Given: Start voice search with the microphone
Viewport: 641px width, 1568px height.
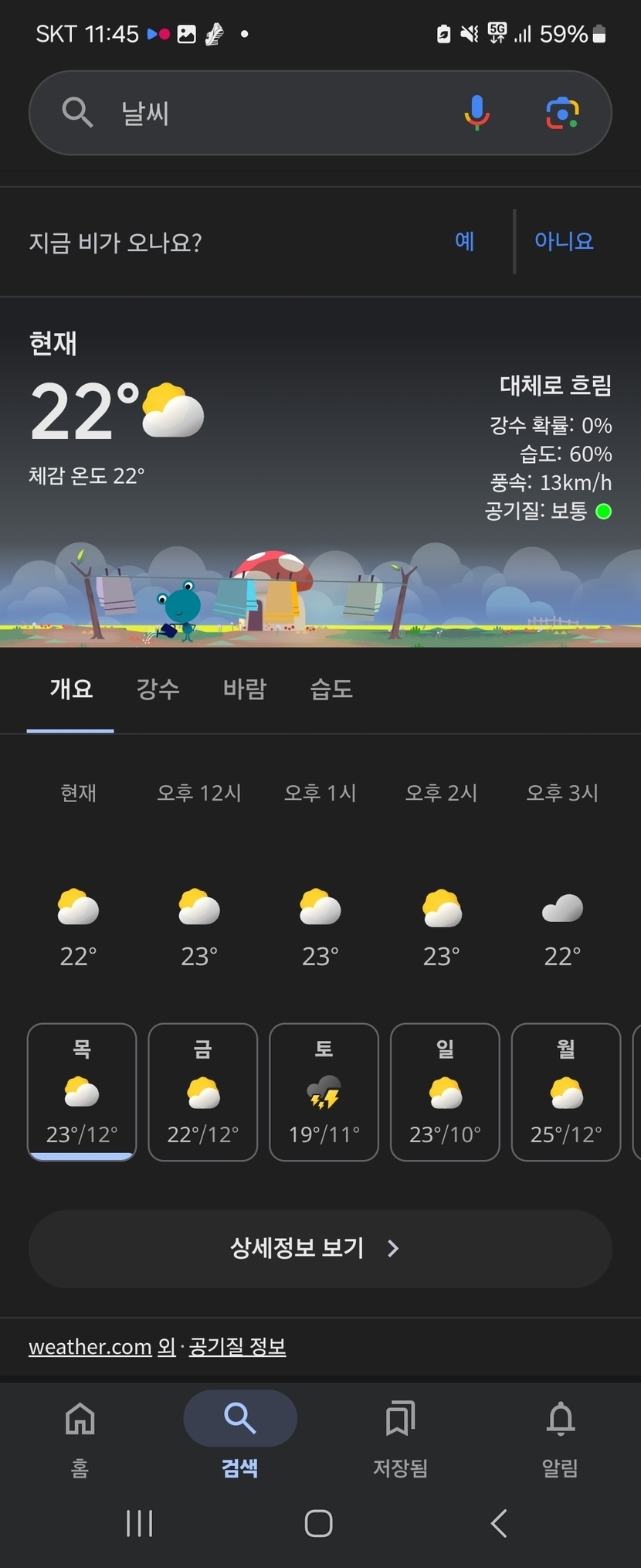Looking at the screenshot, I should (x=477, y=113).
